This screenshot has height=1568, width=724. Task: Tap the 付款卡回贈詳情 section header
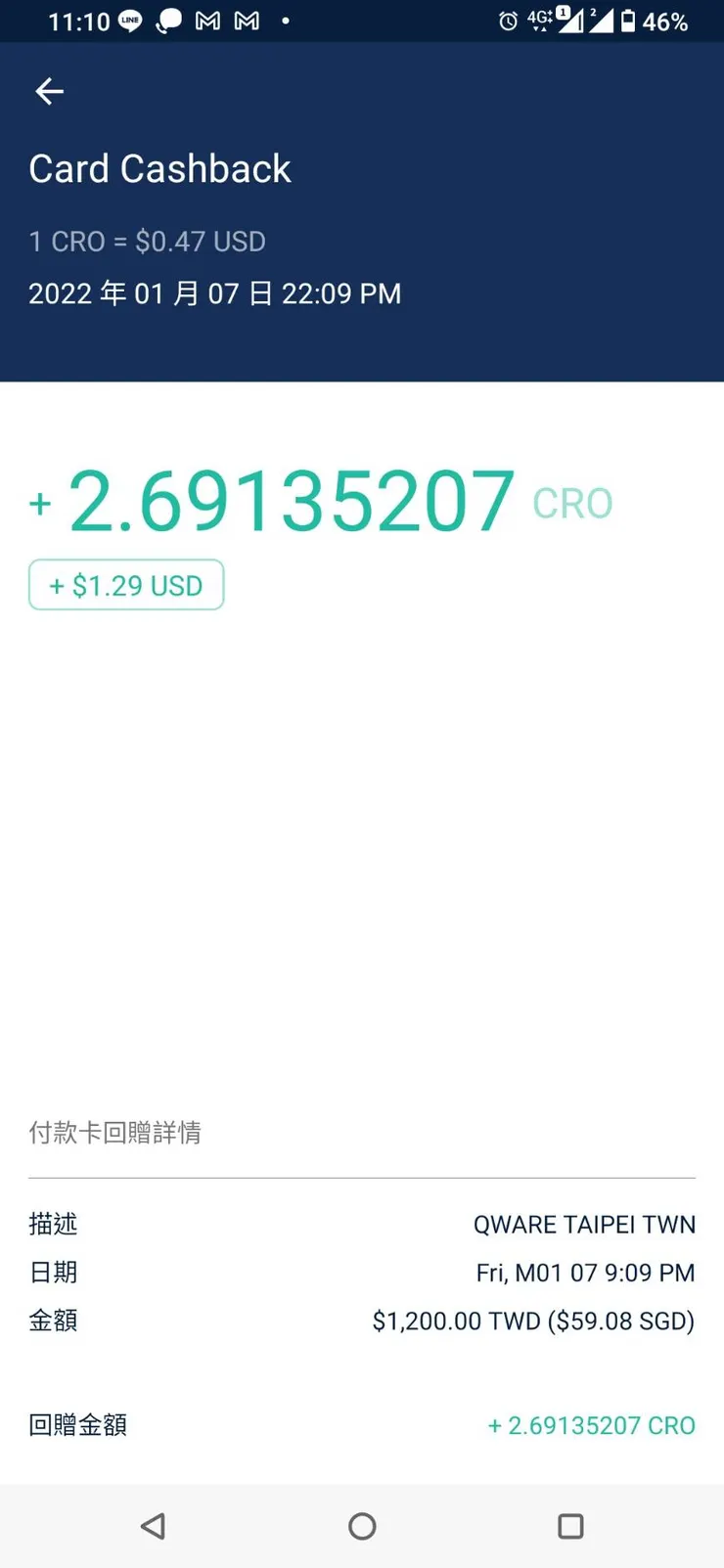(x=114, y=1133)
